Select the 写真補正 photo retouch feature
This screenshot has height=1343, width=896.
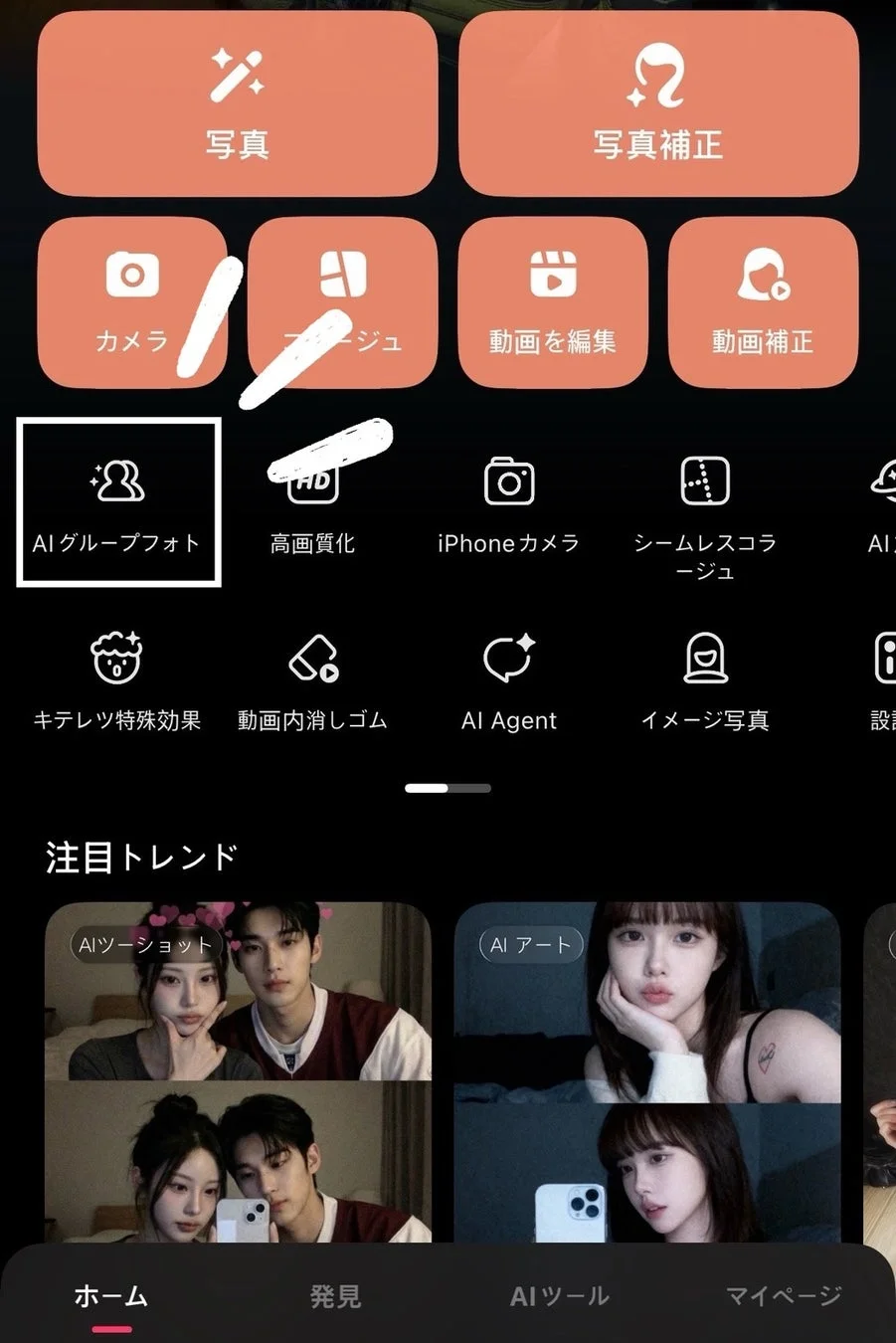(x=659, y=109)
